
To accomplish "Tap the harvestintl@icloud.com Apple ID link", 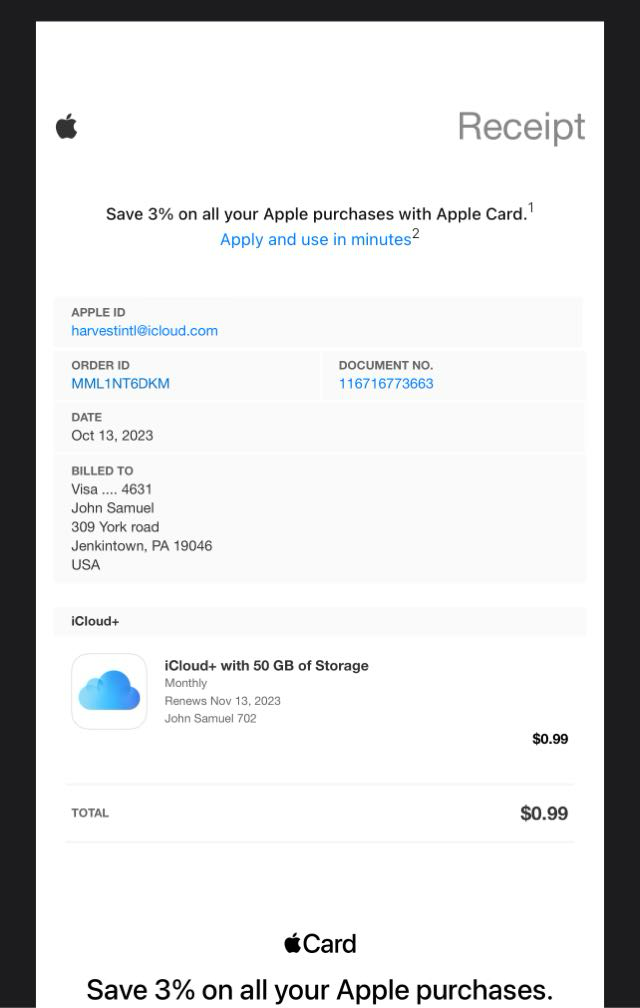I will (x=144, y=331).
